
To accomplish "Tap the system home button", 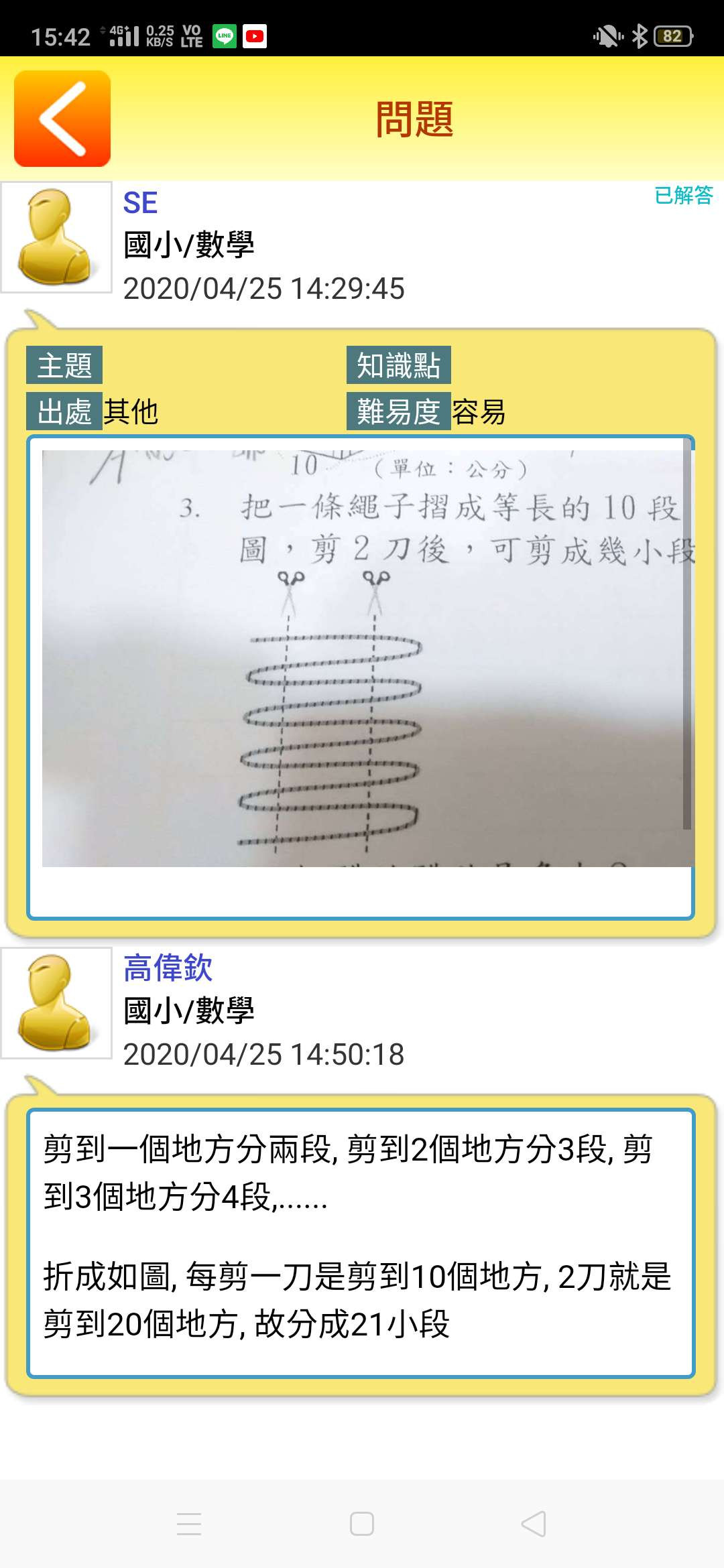I will (x=362, y=1524).
